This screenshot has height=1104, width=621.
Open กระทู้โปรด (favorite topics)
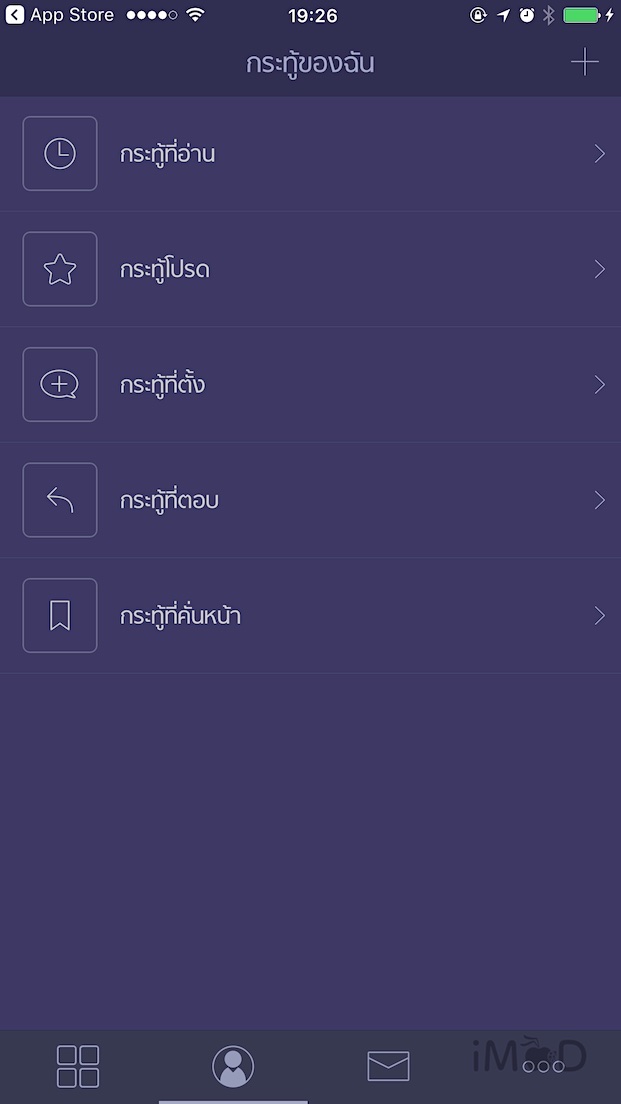(x=310, y=269)
